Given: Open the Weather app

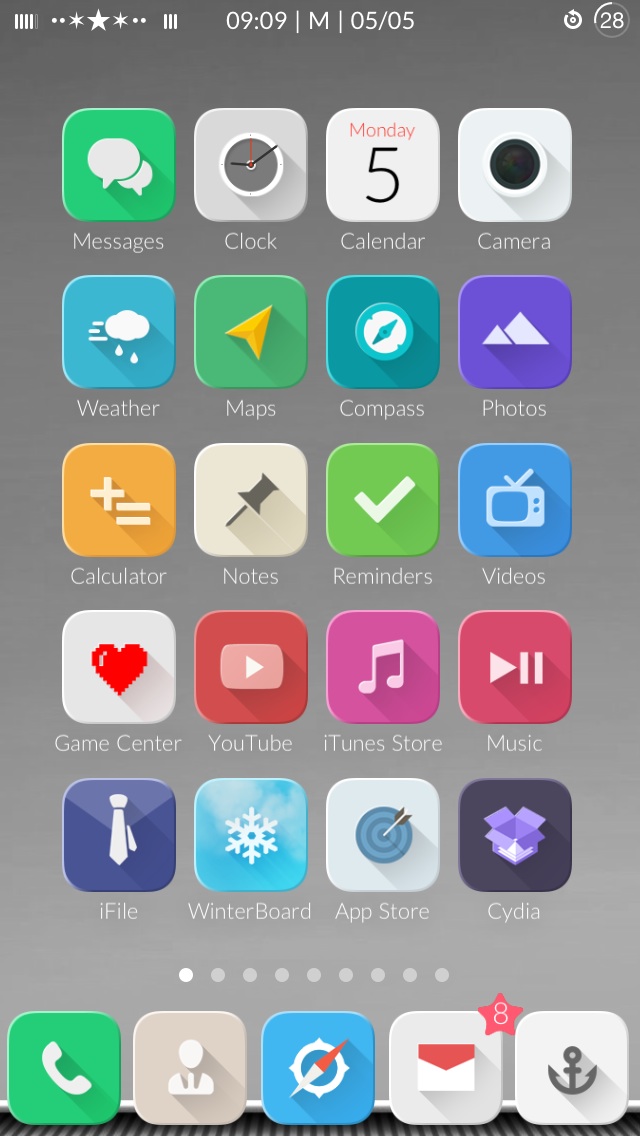Looking at the screenshot, I should click(119, 332).
